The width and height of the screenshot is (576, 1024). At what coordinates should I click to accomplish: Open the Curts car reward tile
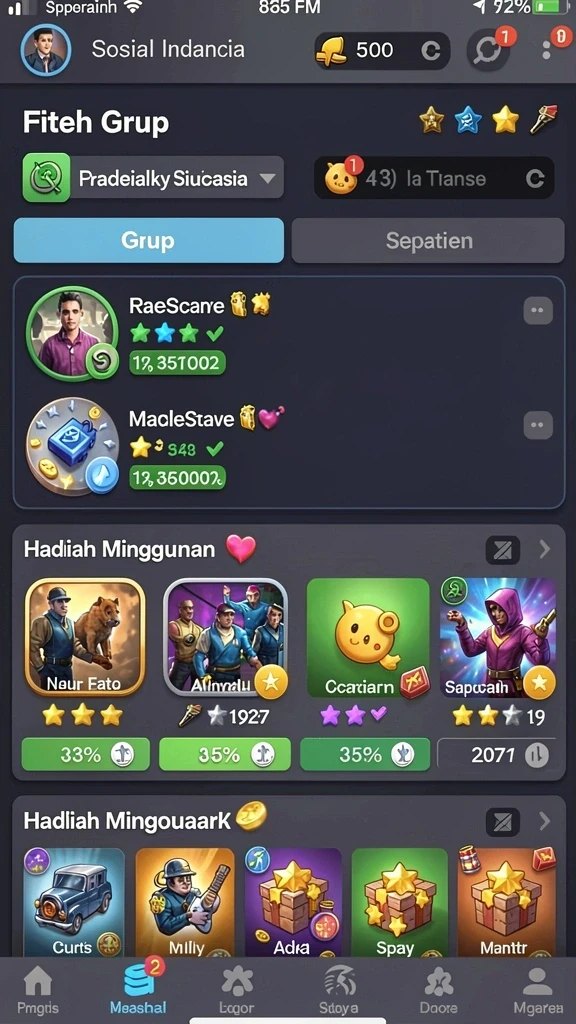(x=74, y=903)
